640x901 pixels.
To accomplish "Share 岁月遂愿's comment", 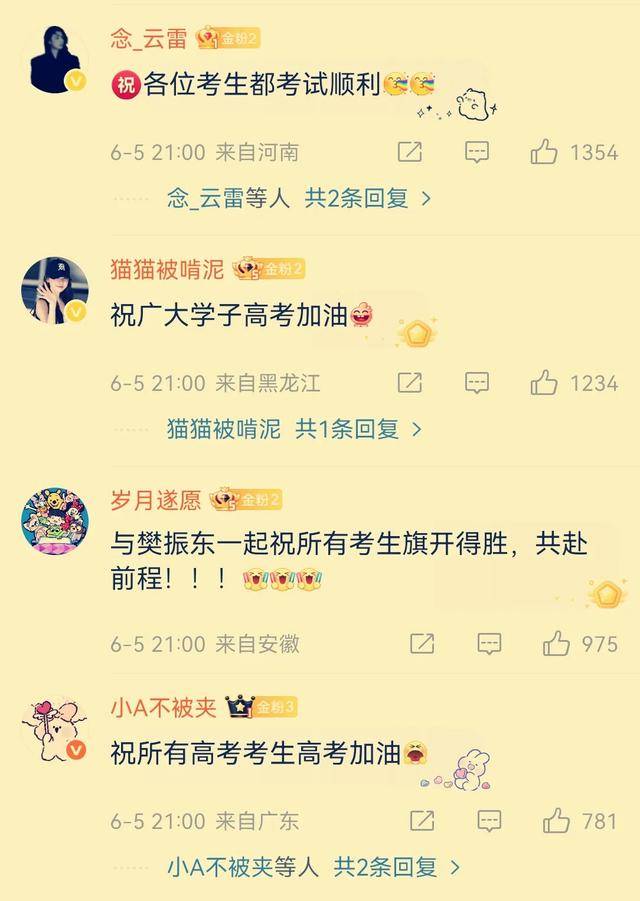I will point(422,643).
